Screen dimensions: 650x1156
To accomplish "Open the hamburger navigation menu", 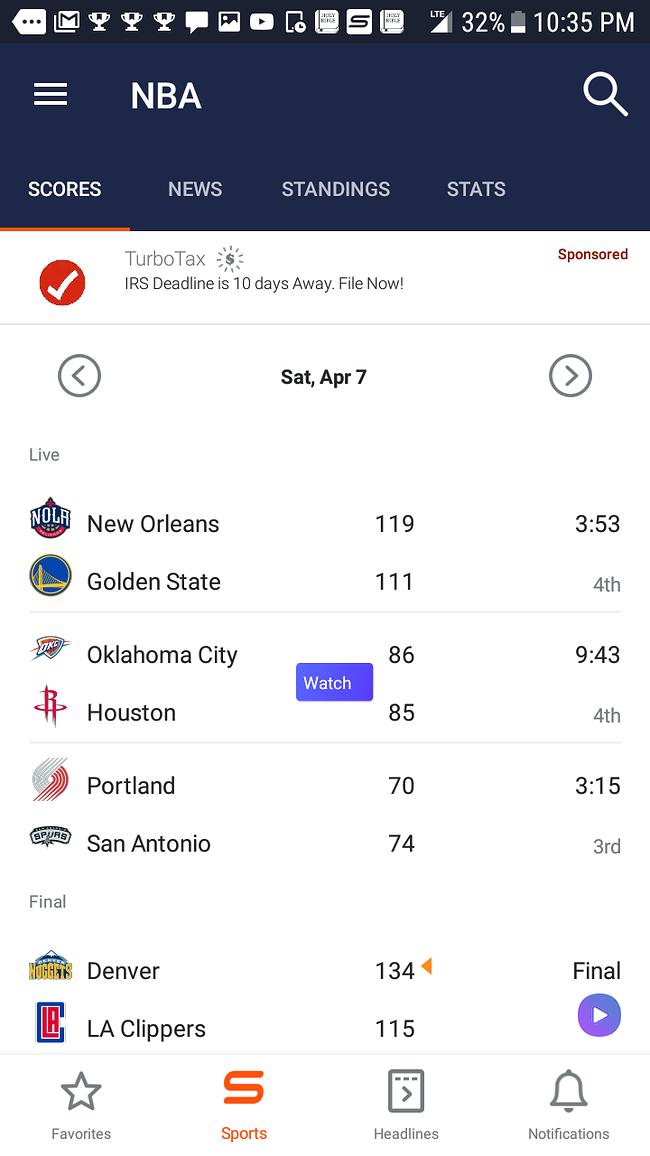I will (50, 95).
